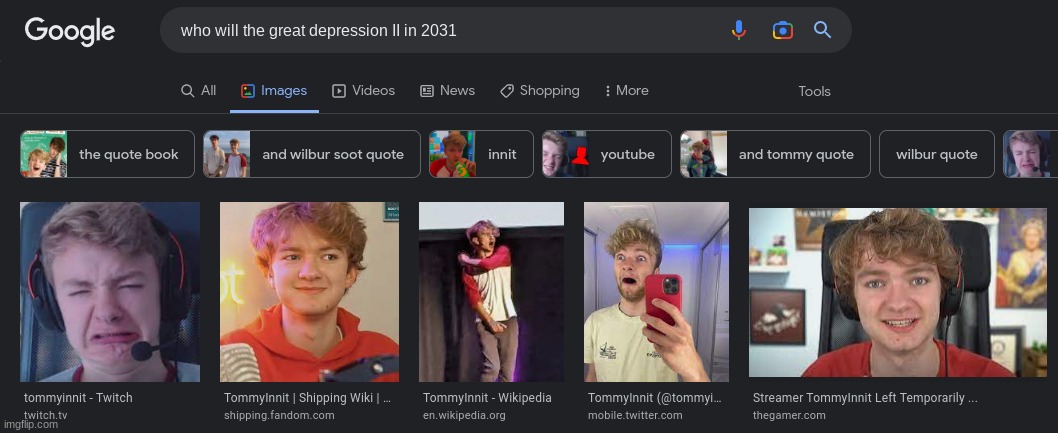
Task: Select the "the quote book" chip
Action: point(107,154)
